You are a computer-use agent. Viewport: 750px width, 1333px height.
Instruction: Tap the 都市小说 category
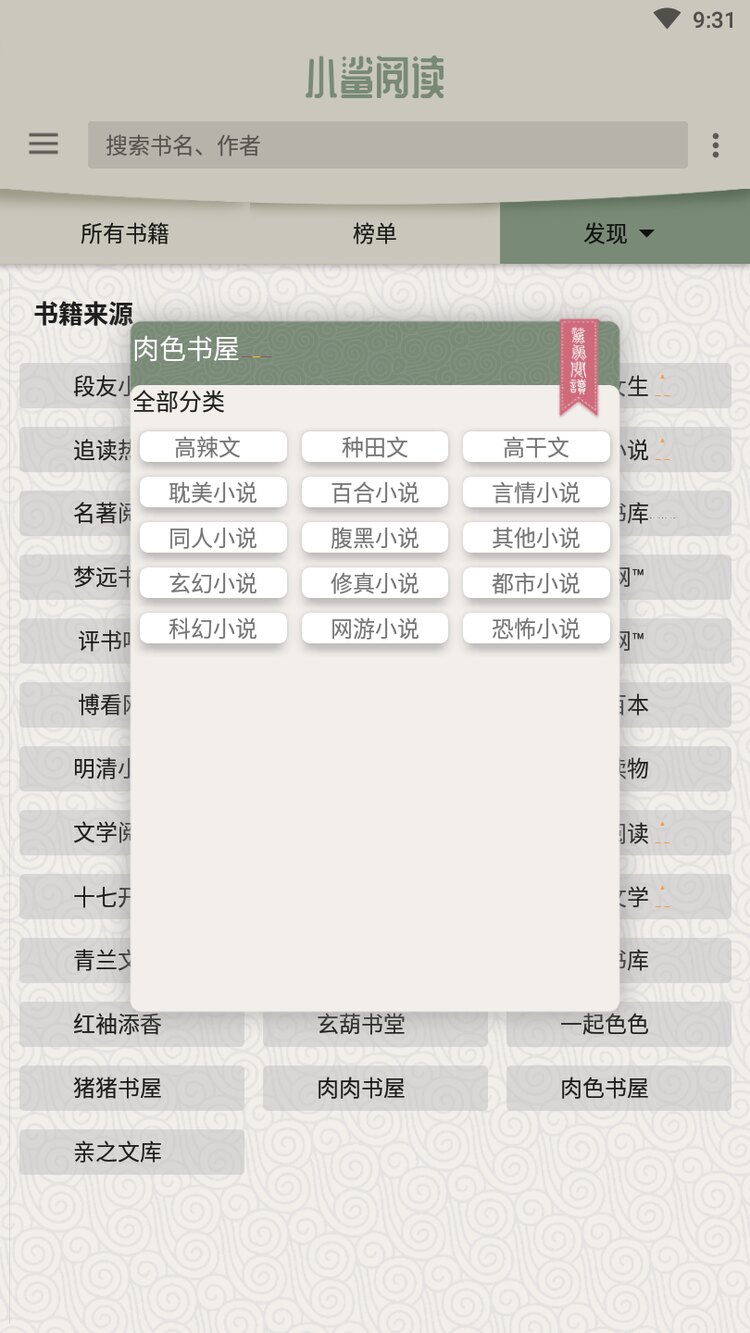point(536,582)
